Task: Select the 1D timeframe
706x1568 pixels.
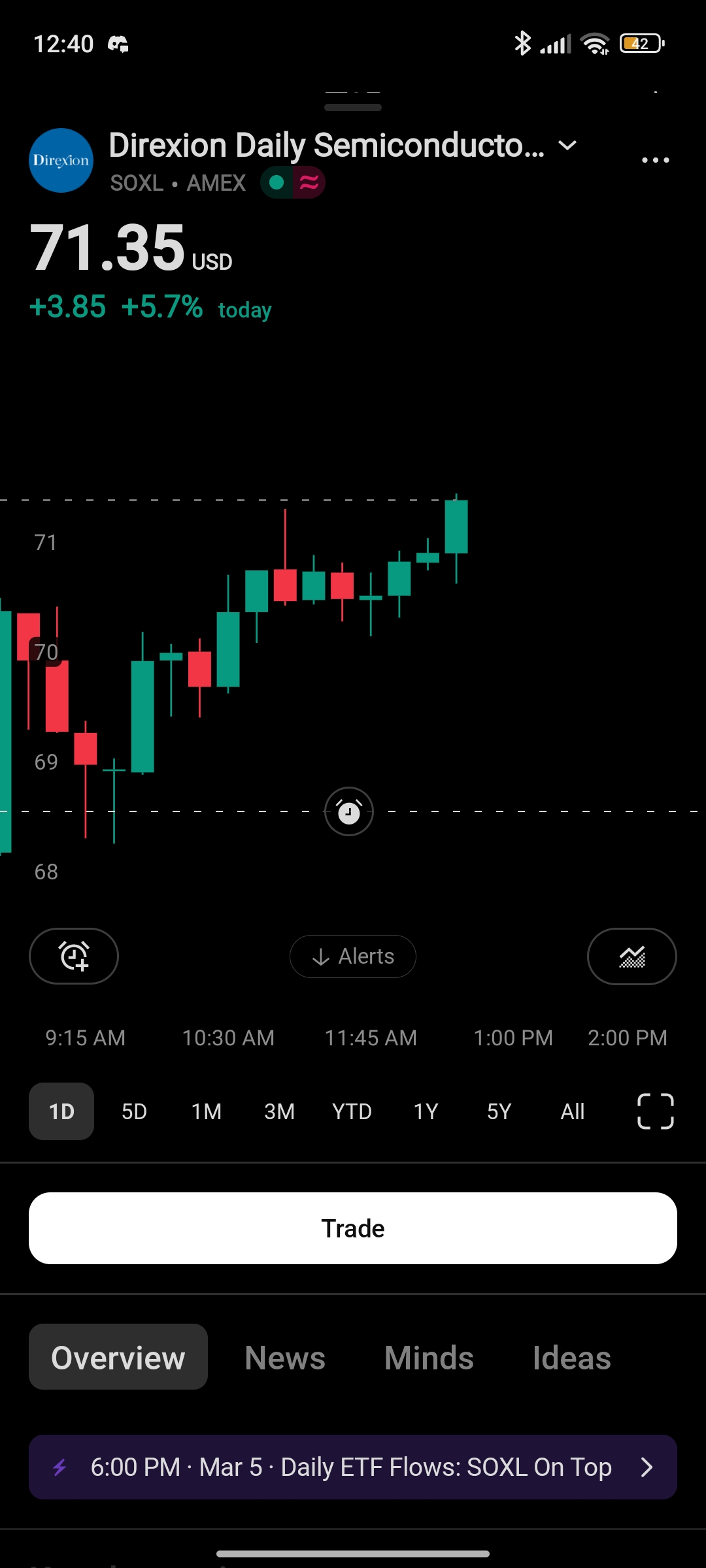Action: click(x=61, y=1111)
